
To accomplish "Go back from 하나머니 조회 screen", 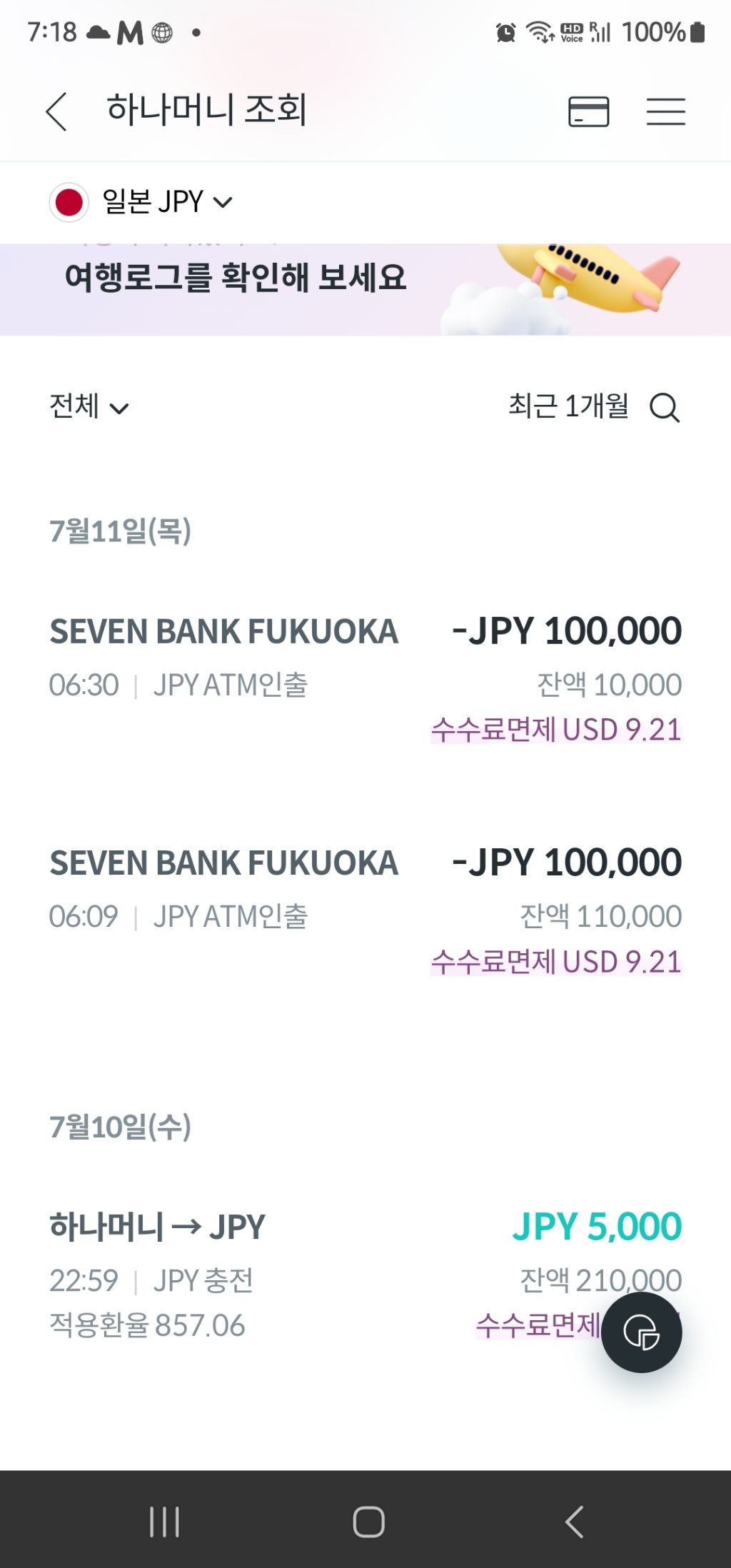I will (56, 112).
